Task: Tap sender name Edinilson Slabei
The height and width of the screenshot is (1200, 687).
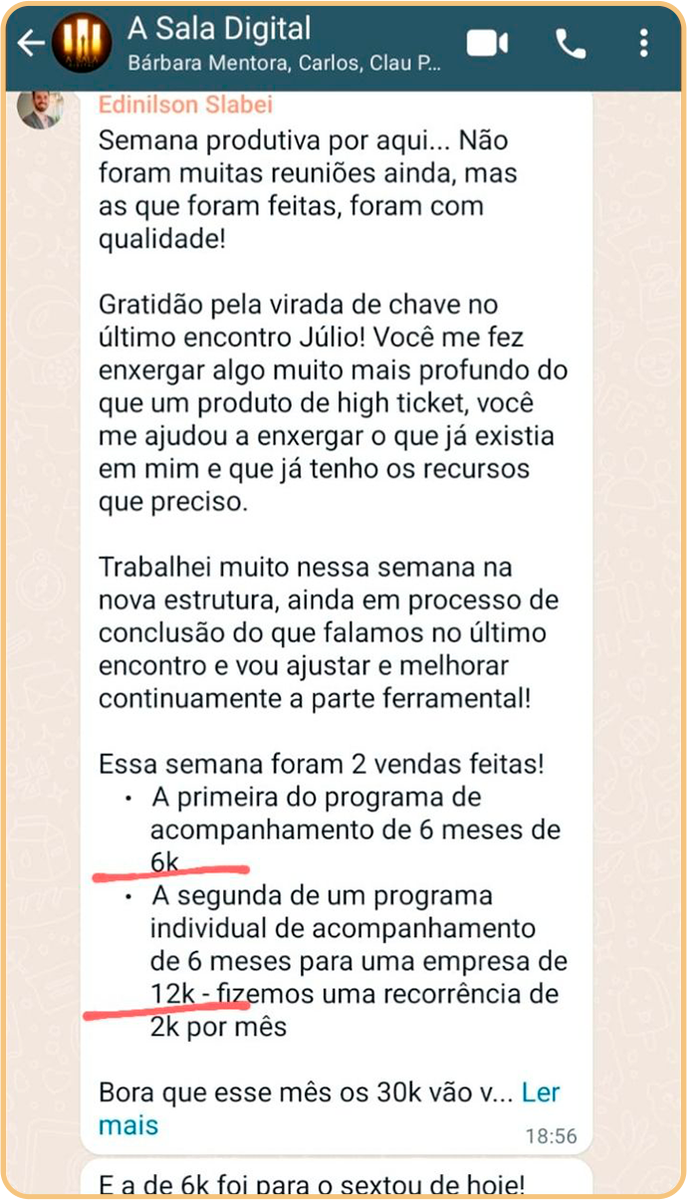Action: [x=185, y=105]
